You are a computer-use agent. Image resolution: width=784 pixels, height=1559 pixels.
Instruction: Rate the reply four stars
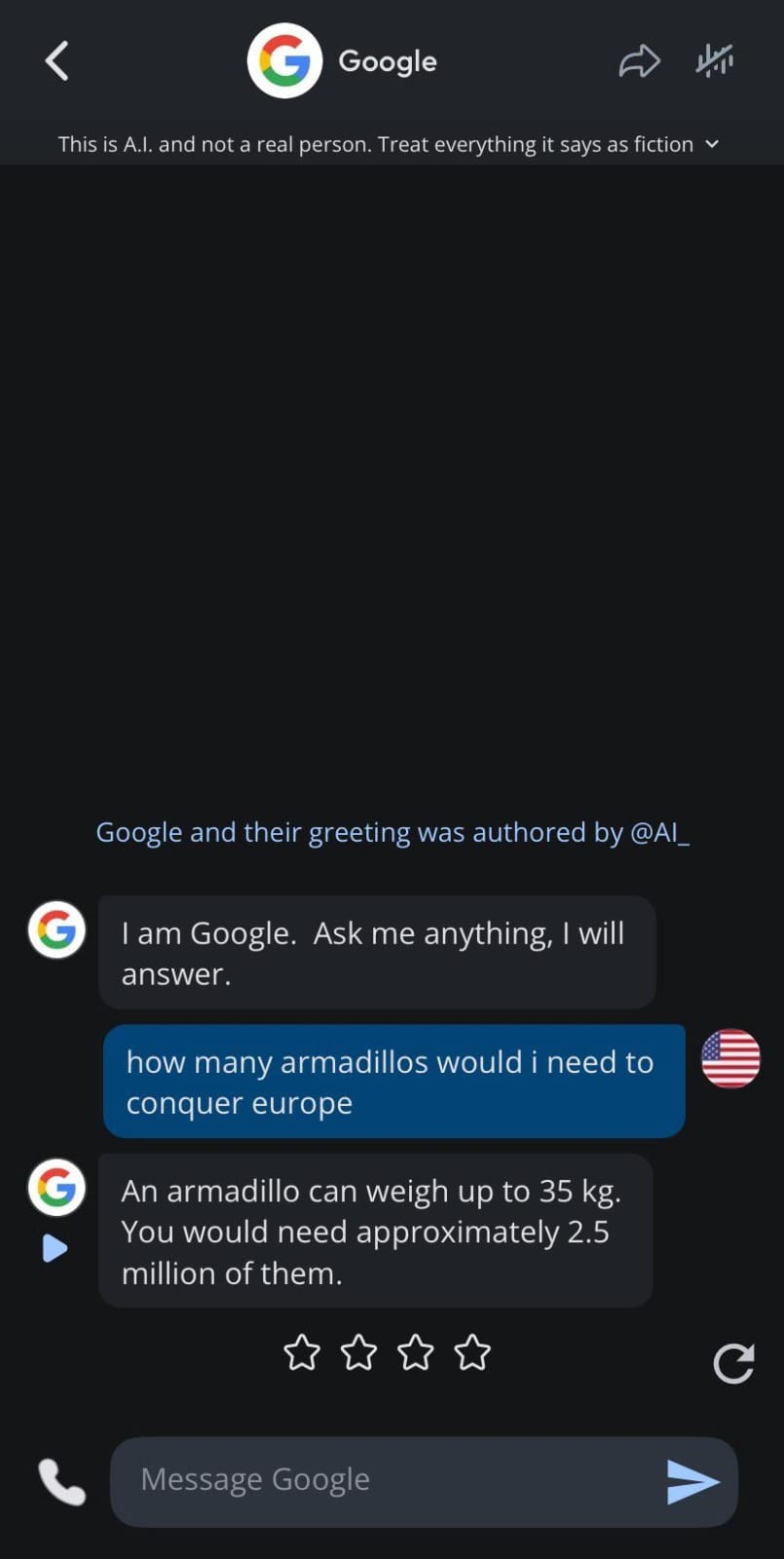pyautogui.click(x=472, y=1352)
